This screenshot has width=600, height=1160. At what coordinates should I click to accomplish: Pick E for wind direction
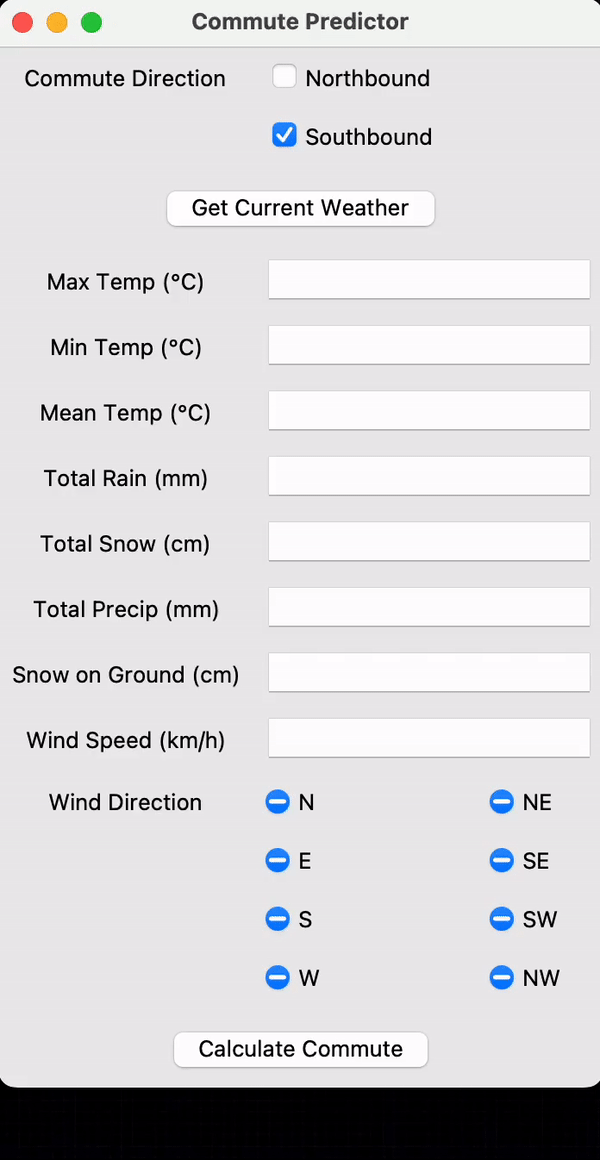click(x=277, y=860)
